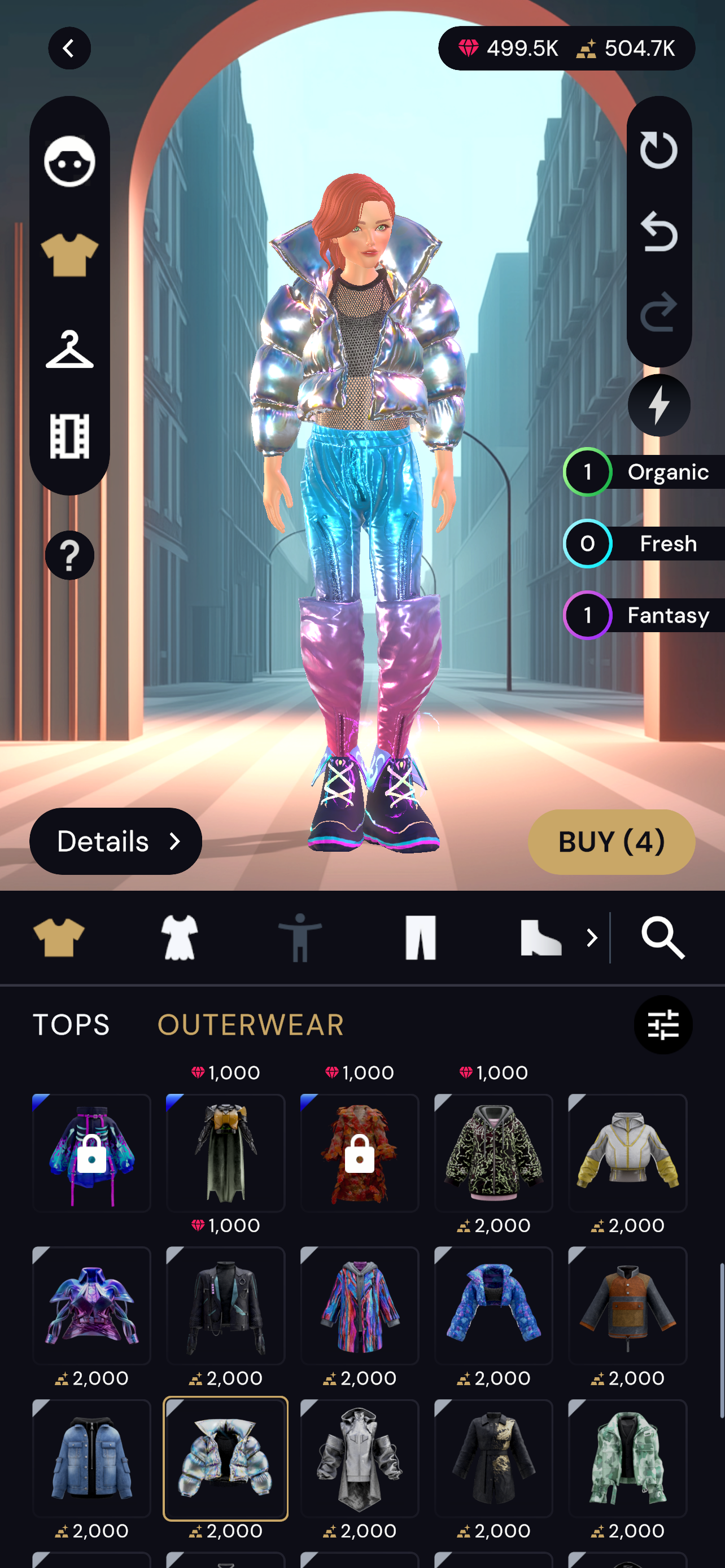Buy the 4 selected items
Viewport: 725px width, 1568px height.
coord(611,842)
